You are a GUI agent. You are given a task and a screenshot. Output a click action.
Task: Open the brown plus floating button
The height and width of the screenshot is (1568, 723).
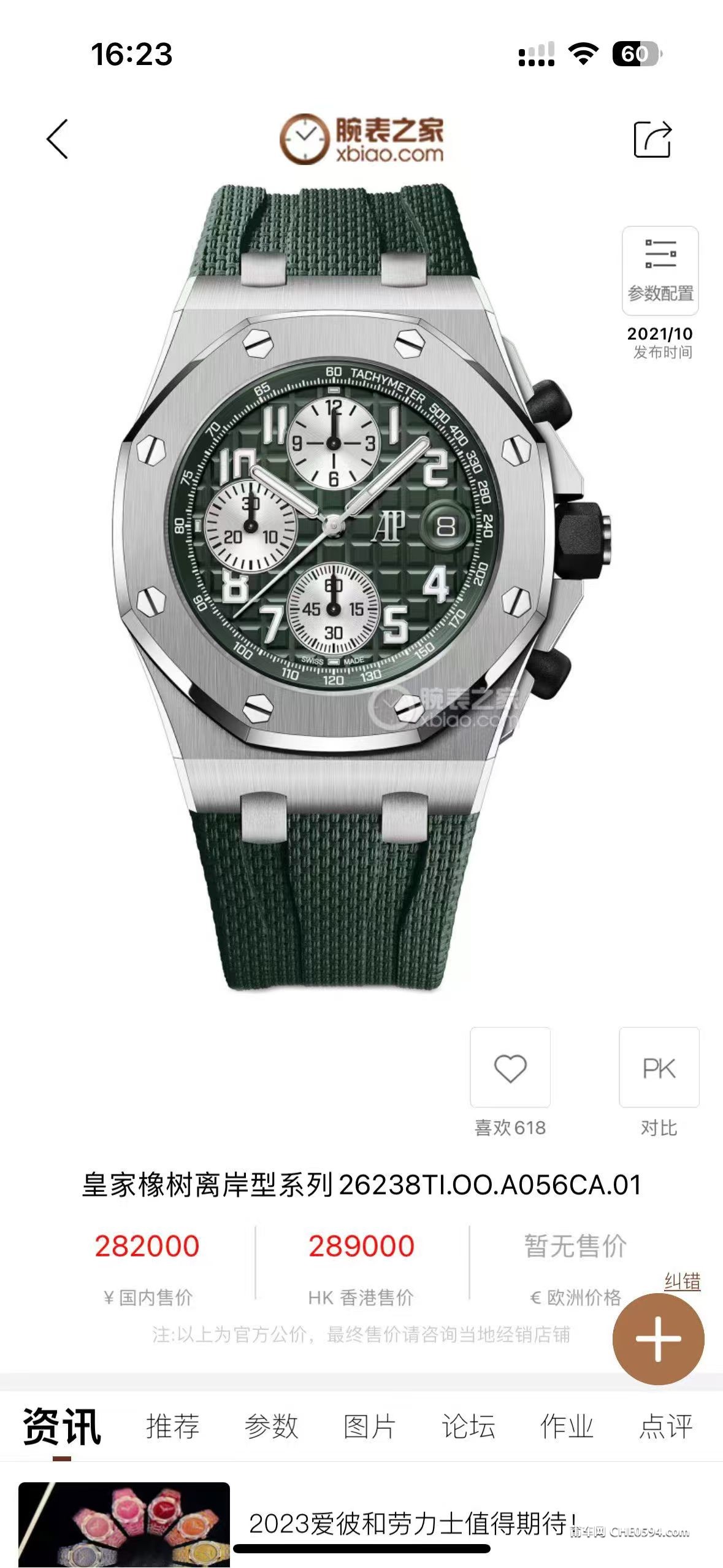point(658,1339)
